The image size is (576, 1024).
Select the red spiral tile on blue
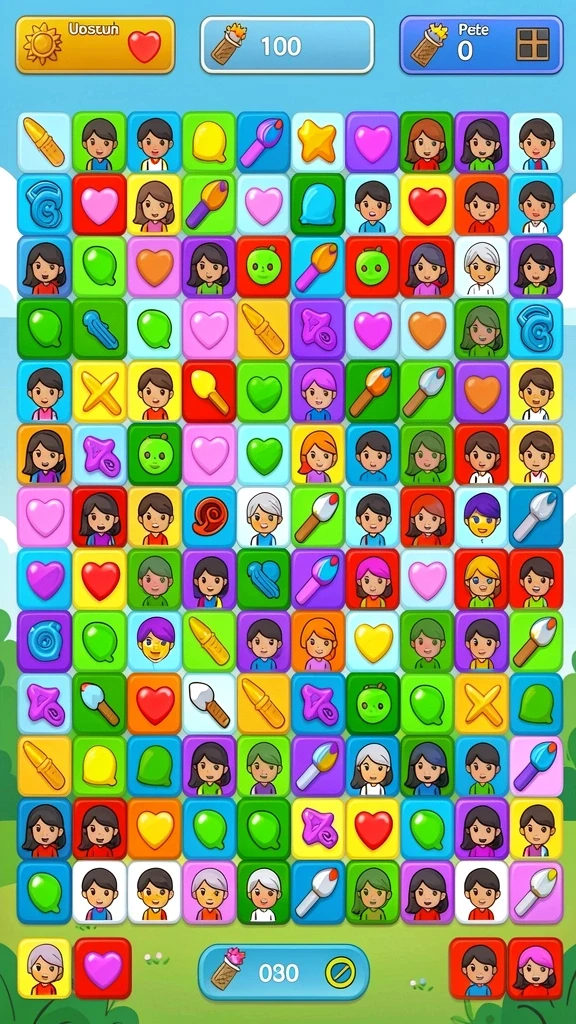pyautogui.click(x=209, y=515)
